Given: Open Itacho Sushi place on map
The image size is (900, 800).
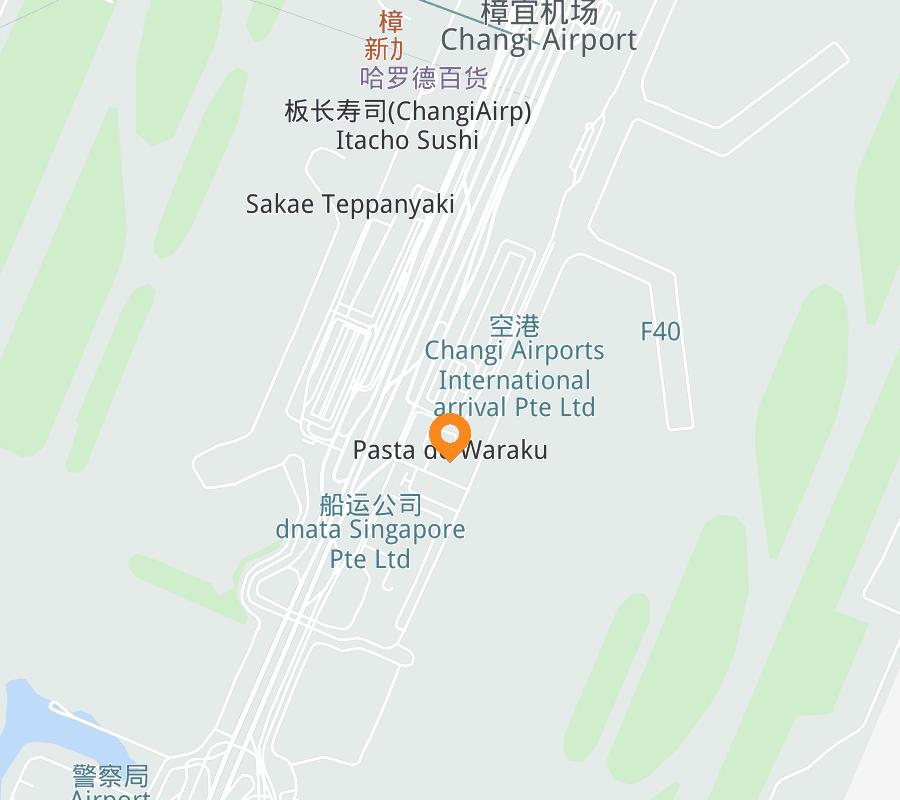Looking at the screenshot, I should click(407, 126).
